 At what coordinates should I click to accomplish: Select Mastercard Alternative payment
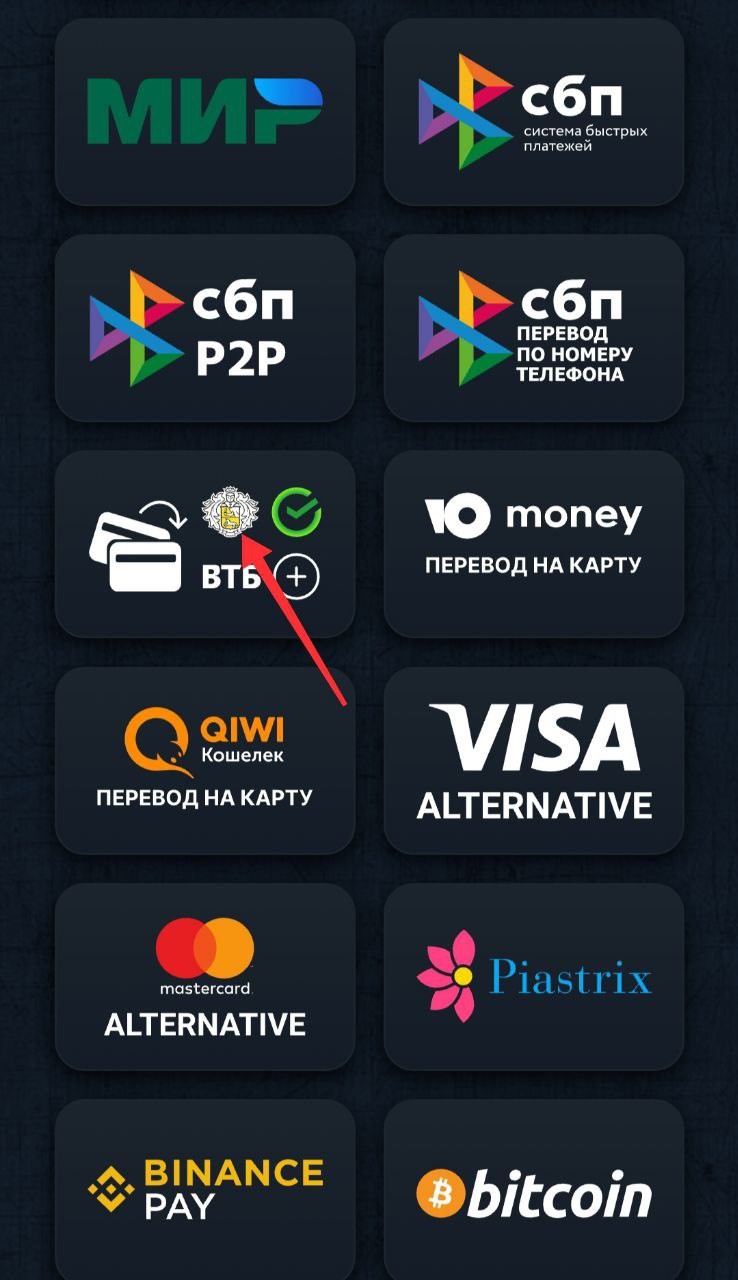pos(205,977)
